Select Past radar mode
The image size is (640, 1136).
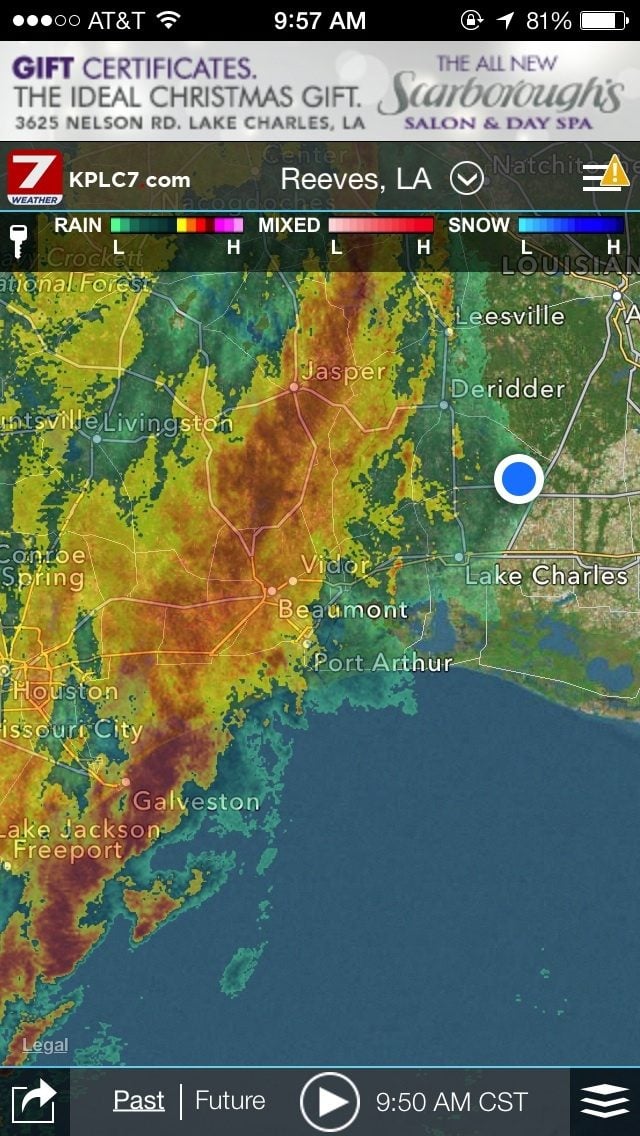coord(139,1101)
